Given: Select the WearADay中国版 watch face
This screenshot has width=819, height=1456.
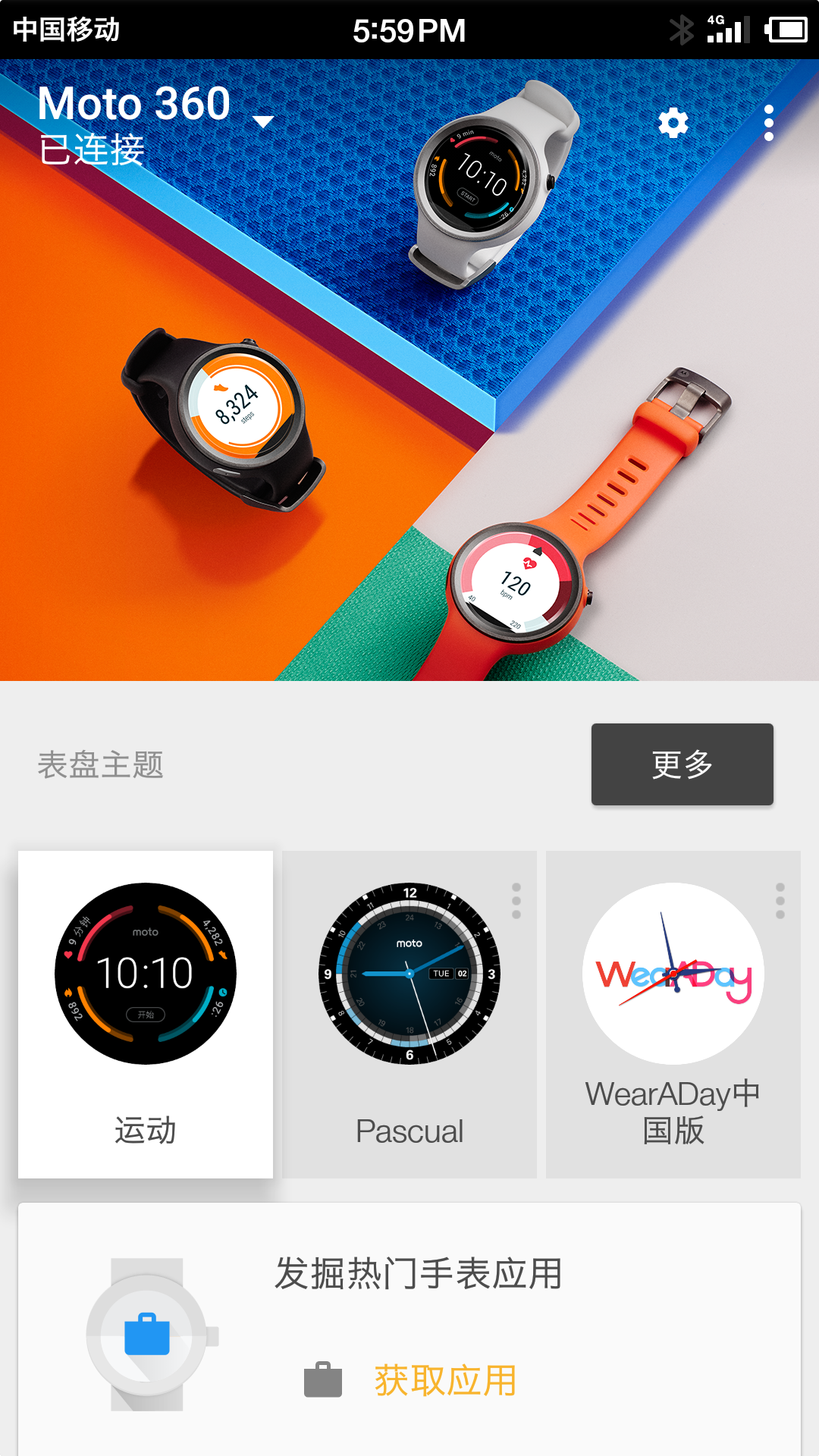Looking at the screenshot, I should [673, 1015].
